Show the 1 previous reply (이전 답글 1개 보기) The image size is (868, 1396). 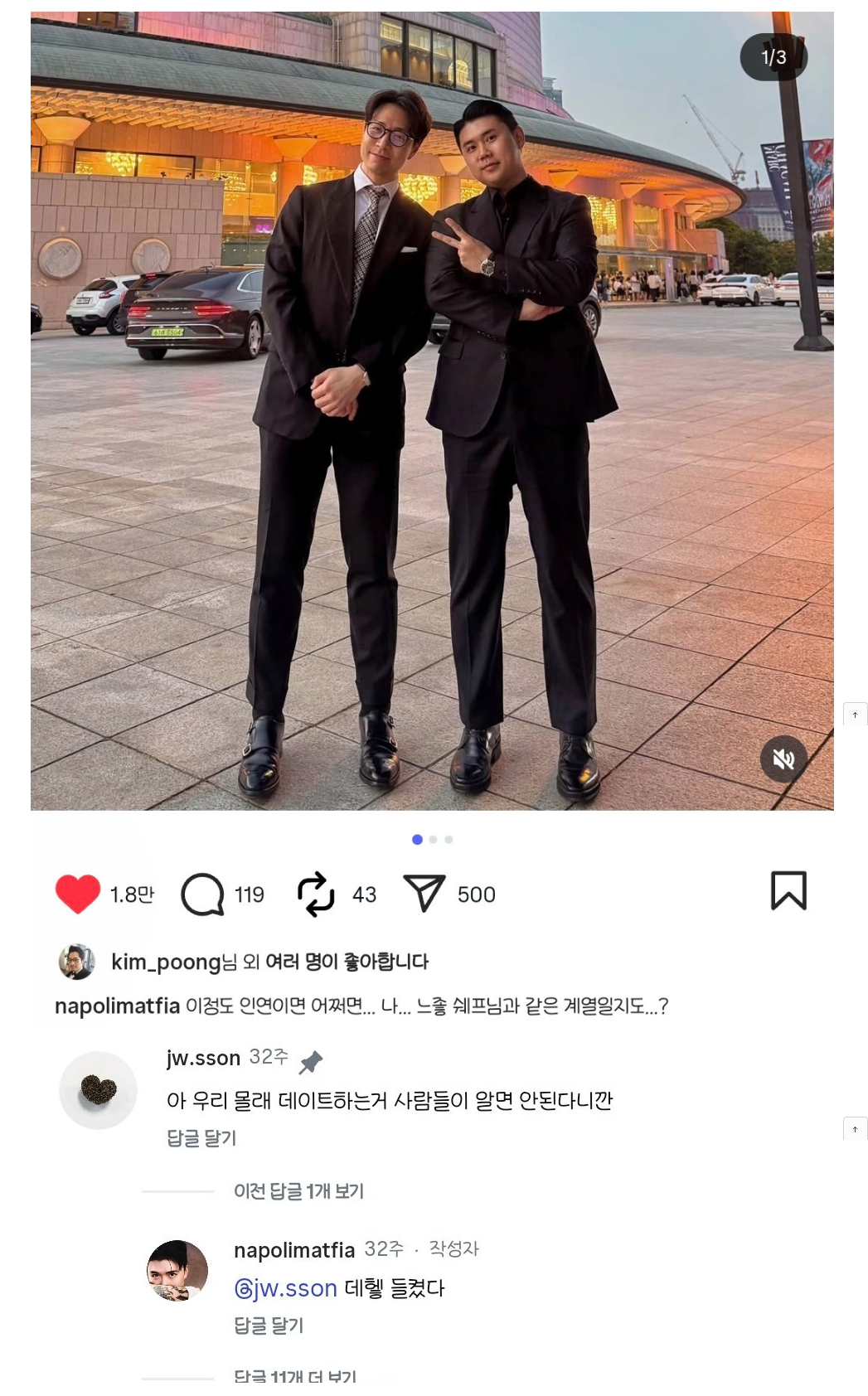(x=298, y=1191)
